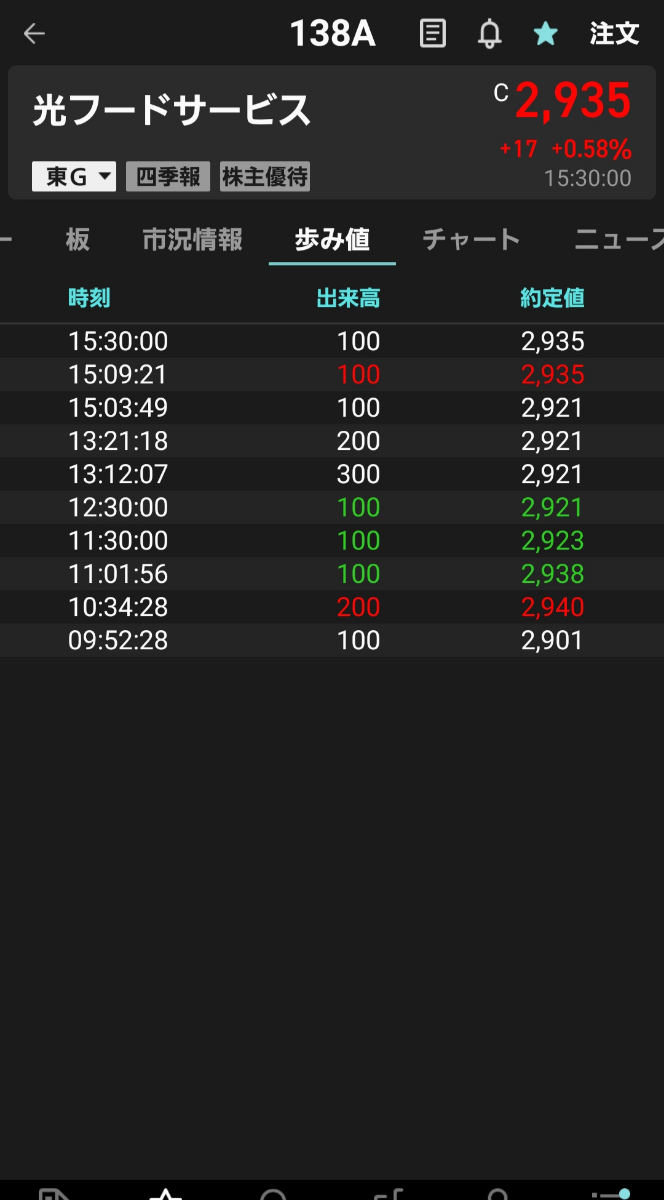Expand the 東G market dropdown
The width and height of the screenshot is (664, 1200).
(x=75, y=177)
